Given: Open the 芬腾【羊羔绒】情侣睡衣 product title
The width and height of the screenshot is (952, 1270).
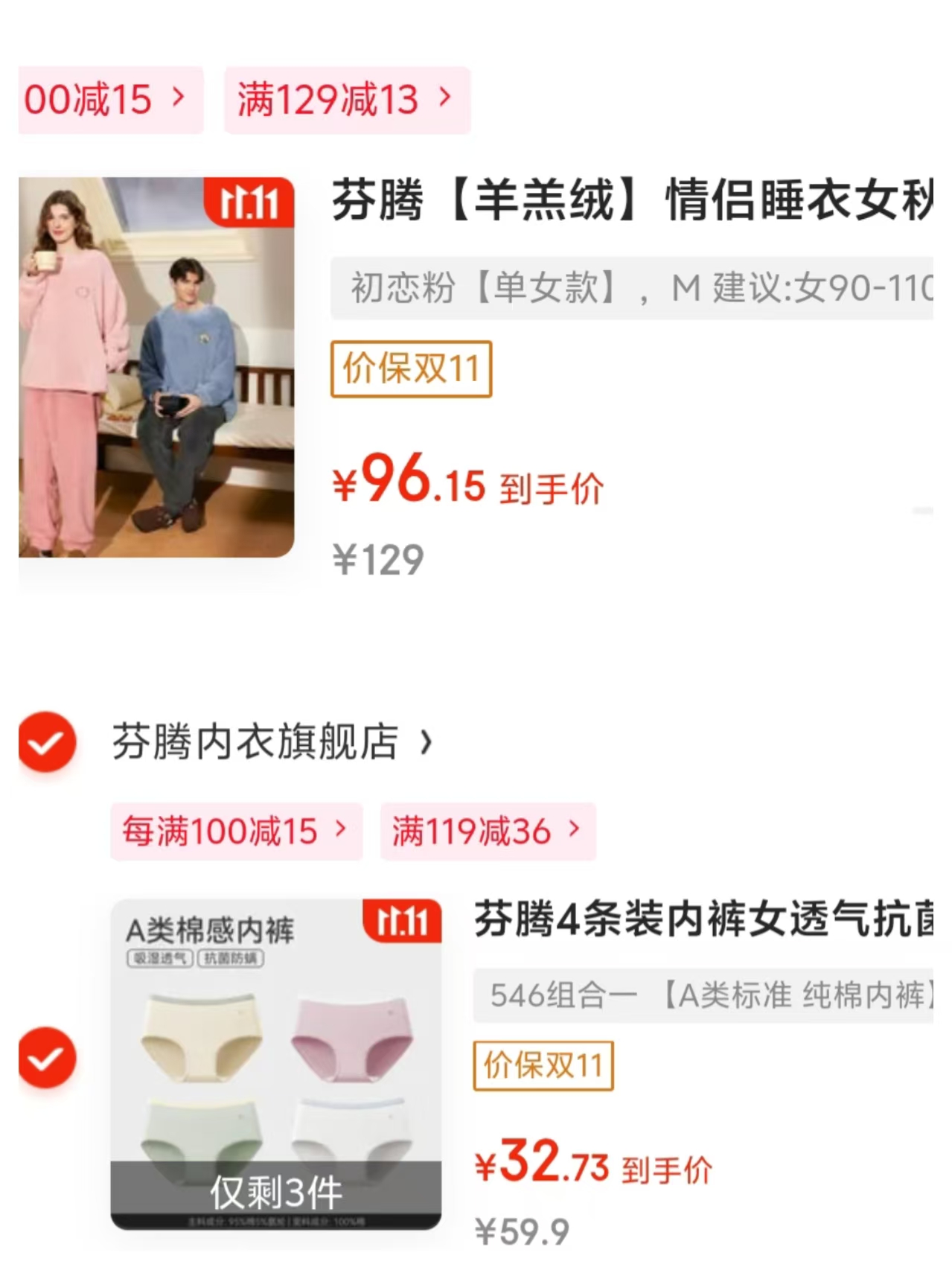Looking at the screenshot, I should pos(631,200).
